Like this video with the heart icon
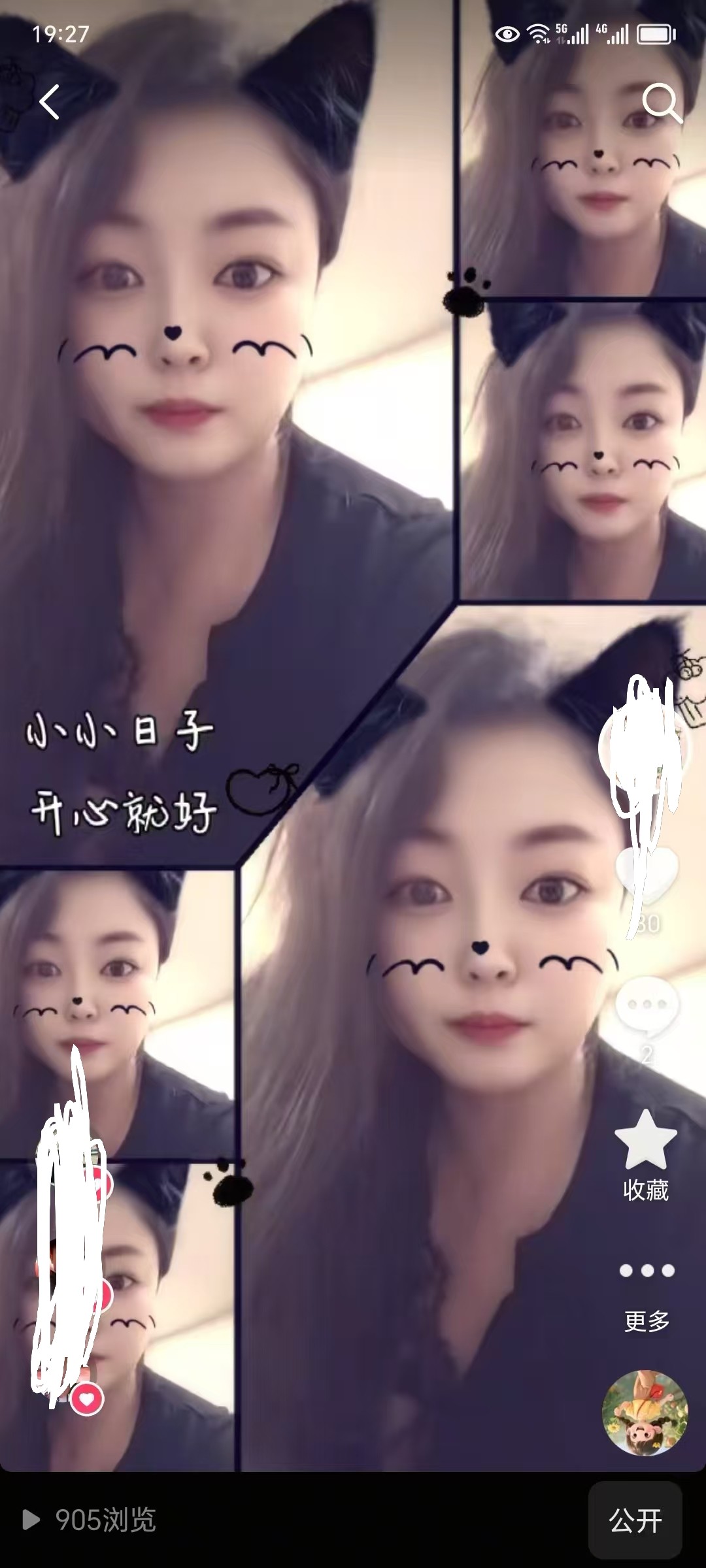706x1568 pixels. 648,876
